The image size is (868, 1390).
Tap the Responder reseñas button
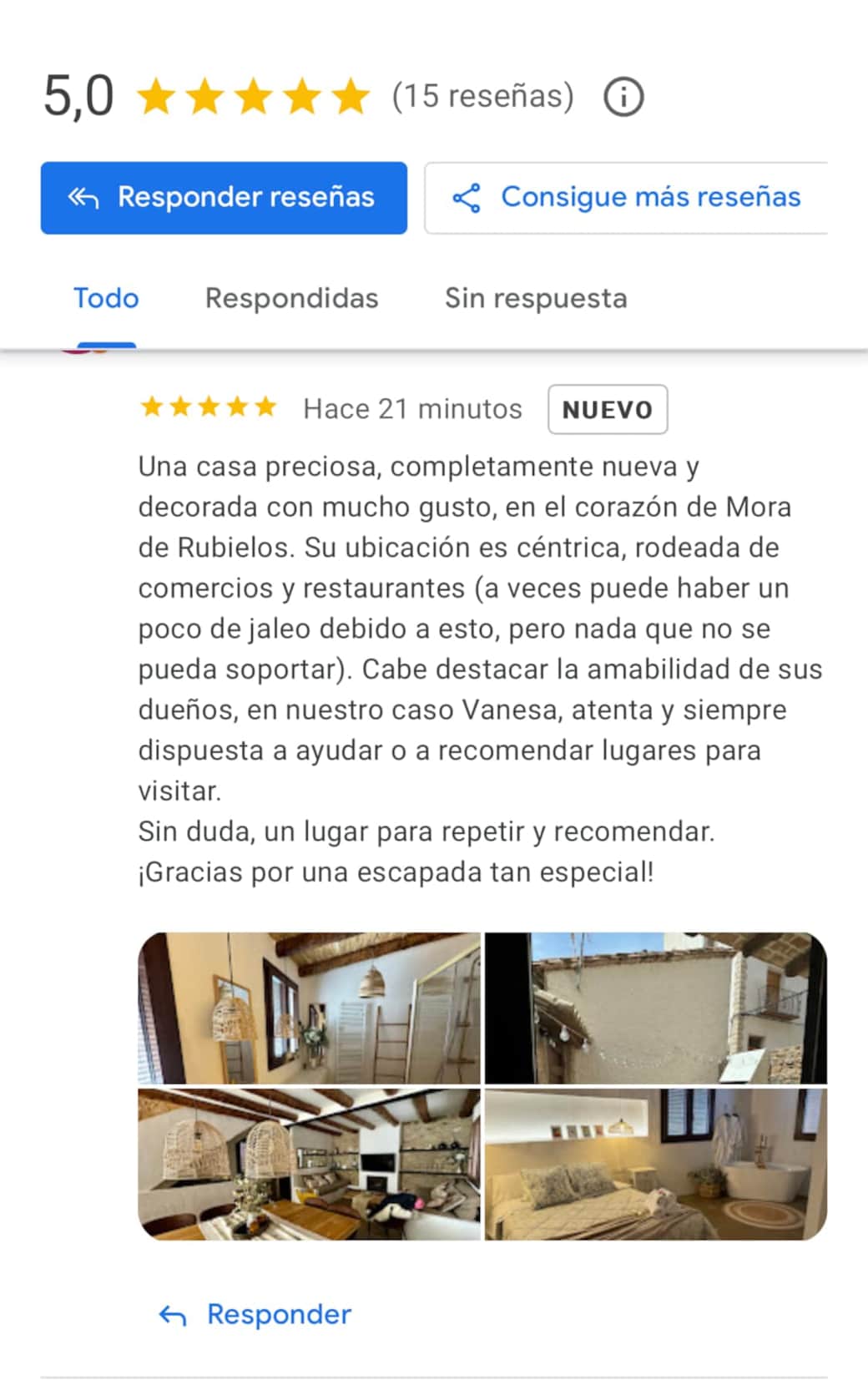[224, 198]
